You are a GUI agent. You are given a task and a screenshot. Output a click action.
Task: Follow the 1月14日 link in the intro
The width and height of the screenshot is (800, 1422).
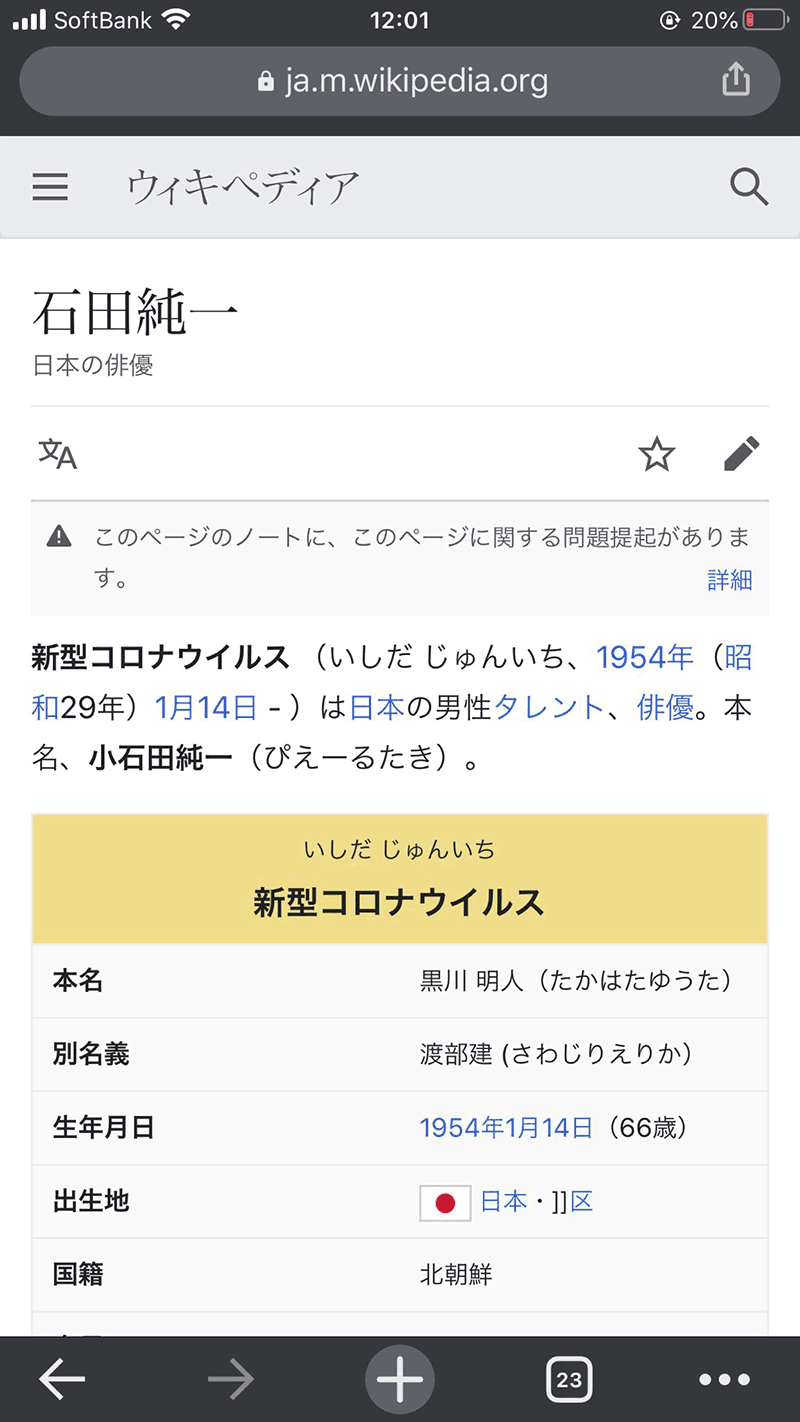point(206,708)
